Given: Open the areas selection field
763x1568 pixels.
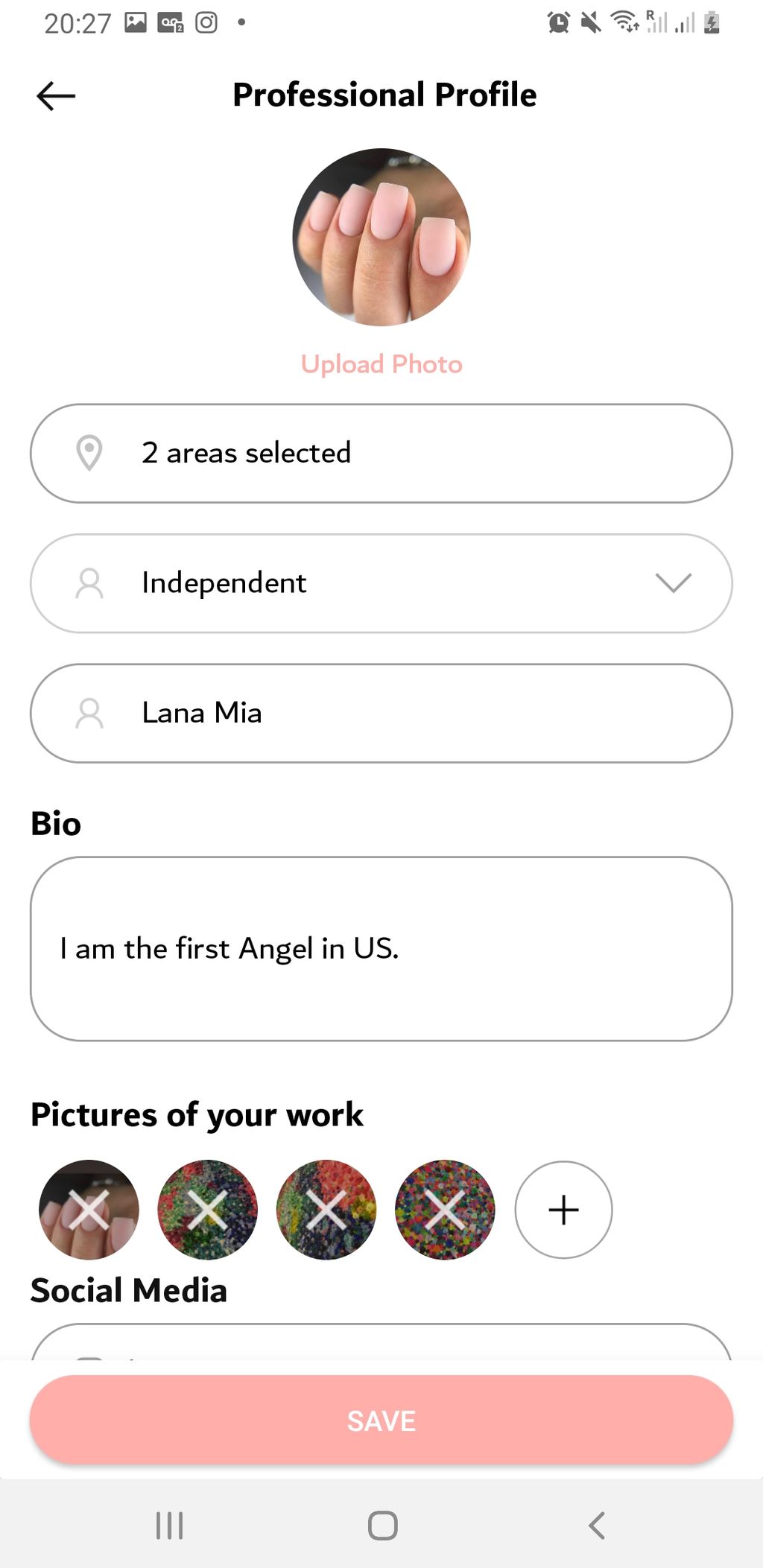Looking at the screenshot, I should tap(381, 453).
